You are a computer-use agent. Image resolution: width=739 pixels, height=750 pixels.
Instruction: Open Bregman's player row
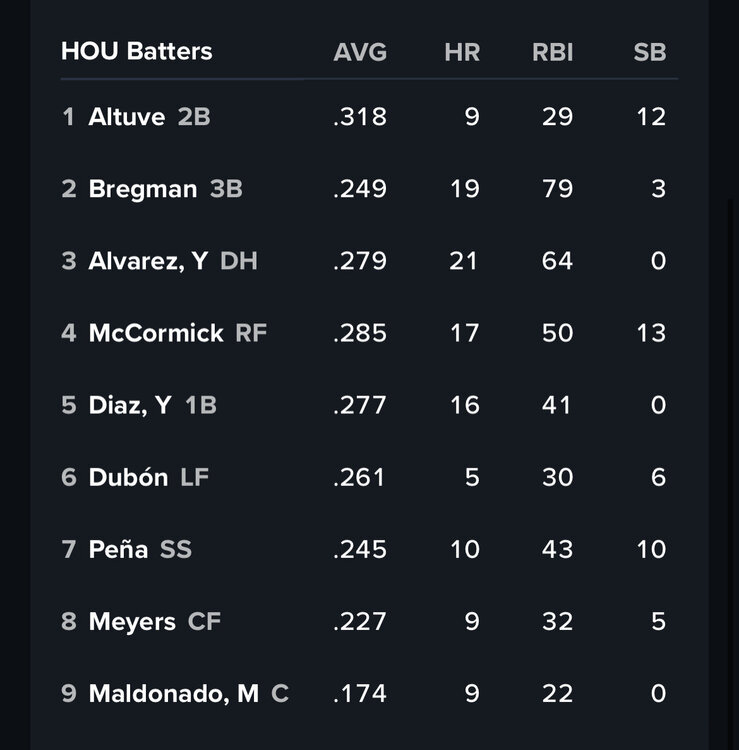(x=143, y=189)
